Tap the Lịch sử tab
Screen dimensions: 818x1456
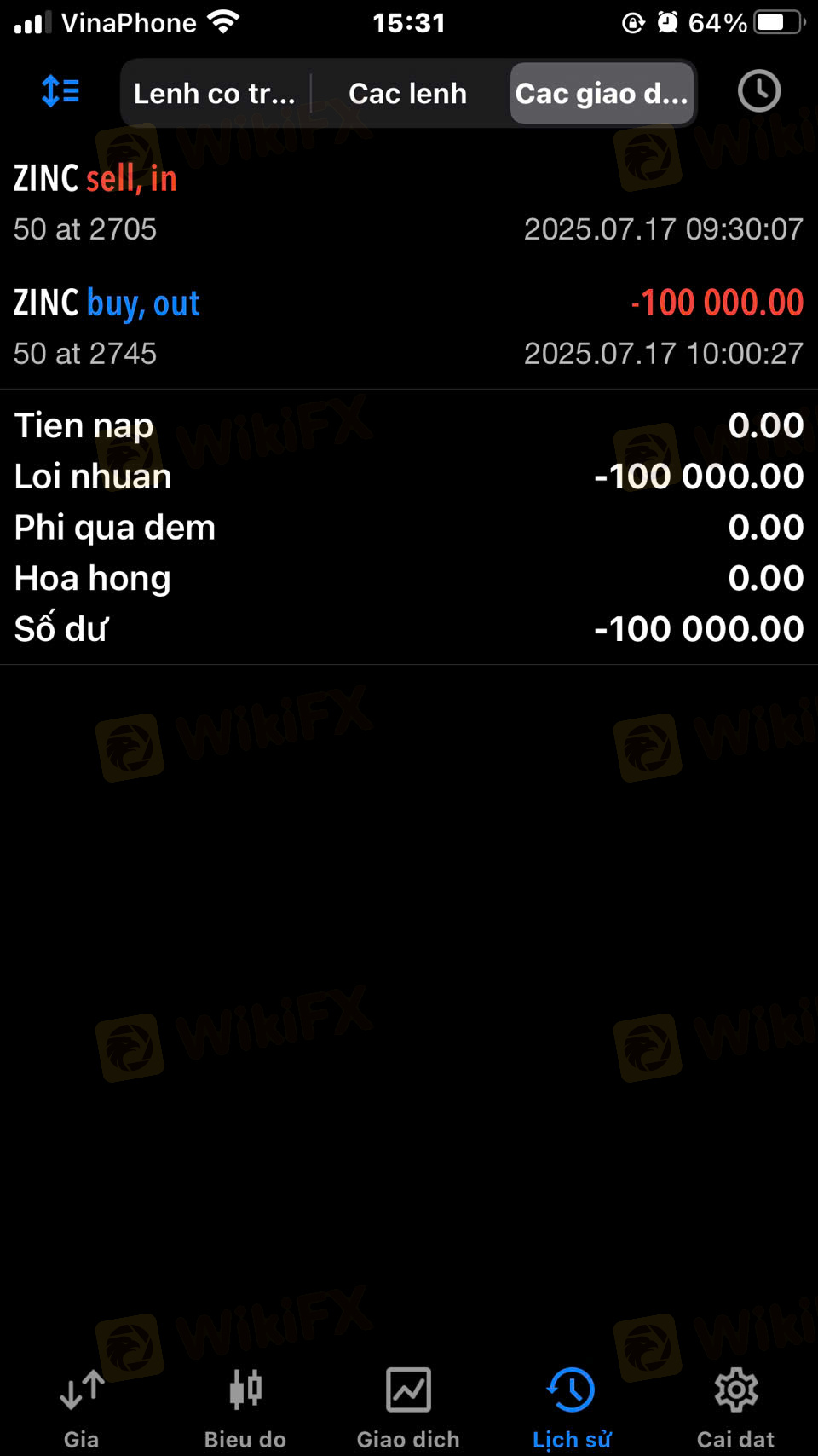tap(572, 1408)
